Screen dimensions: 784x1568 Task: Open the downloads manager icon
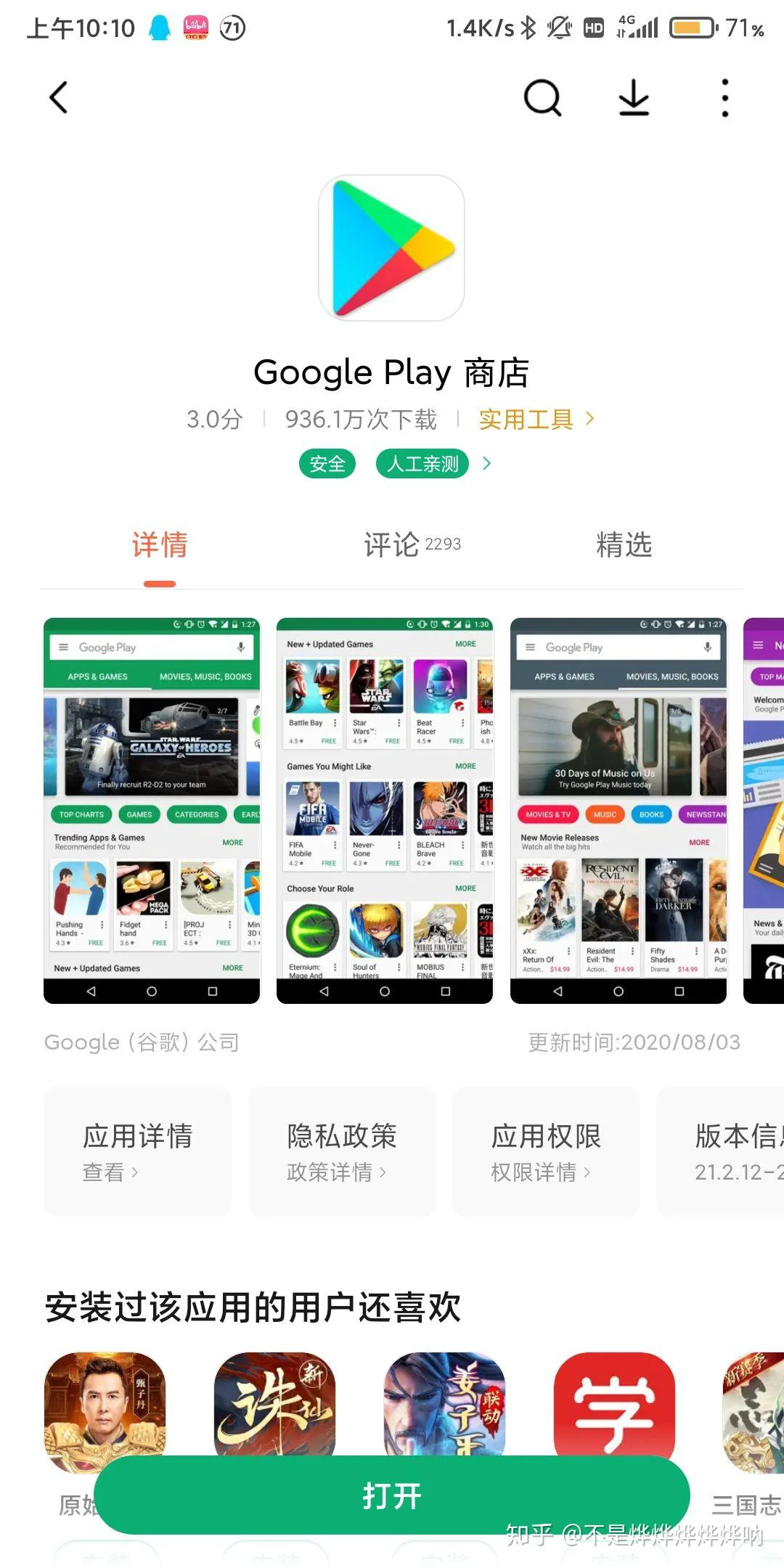pyautogui.click(x=634, y=97)
